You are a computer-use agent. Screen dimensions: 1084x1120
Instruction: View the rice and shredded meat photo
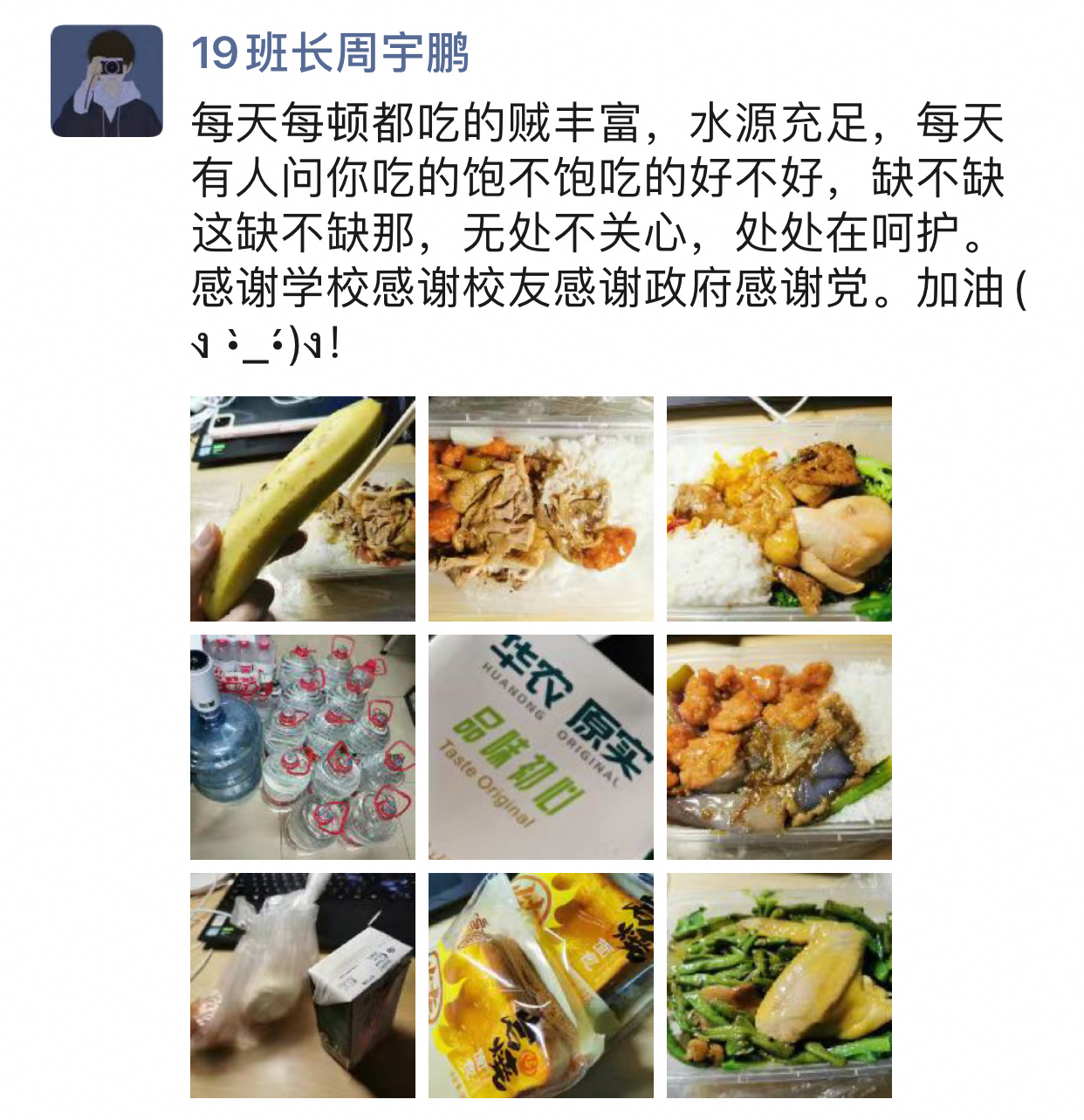540,509
